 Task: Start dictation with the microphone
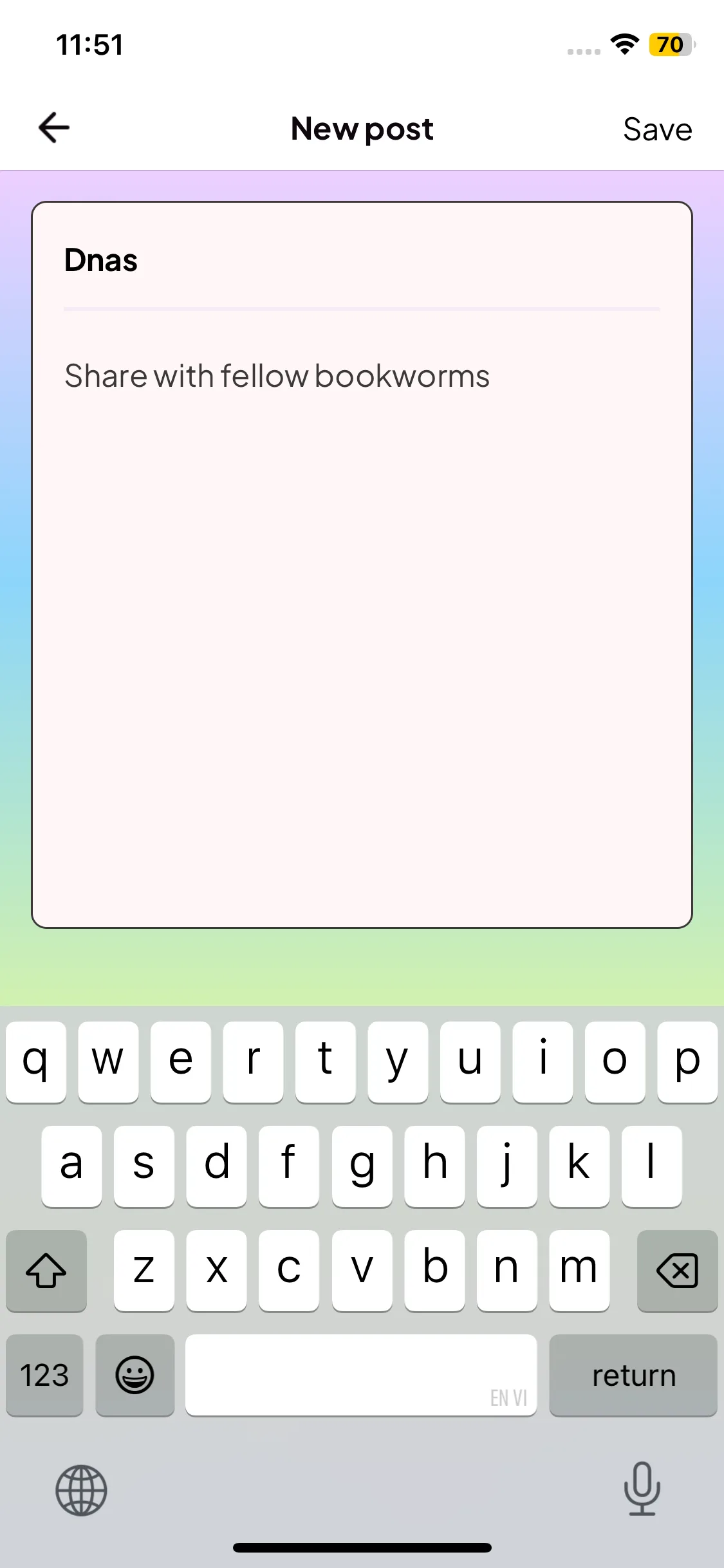coord(642,1489)
